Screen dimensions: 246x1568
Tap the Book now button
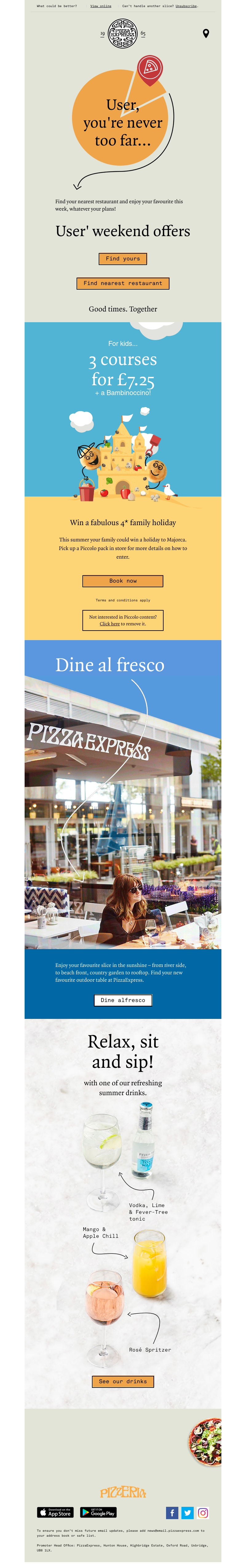(x=122, y=581)
